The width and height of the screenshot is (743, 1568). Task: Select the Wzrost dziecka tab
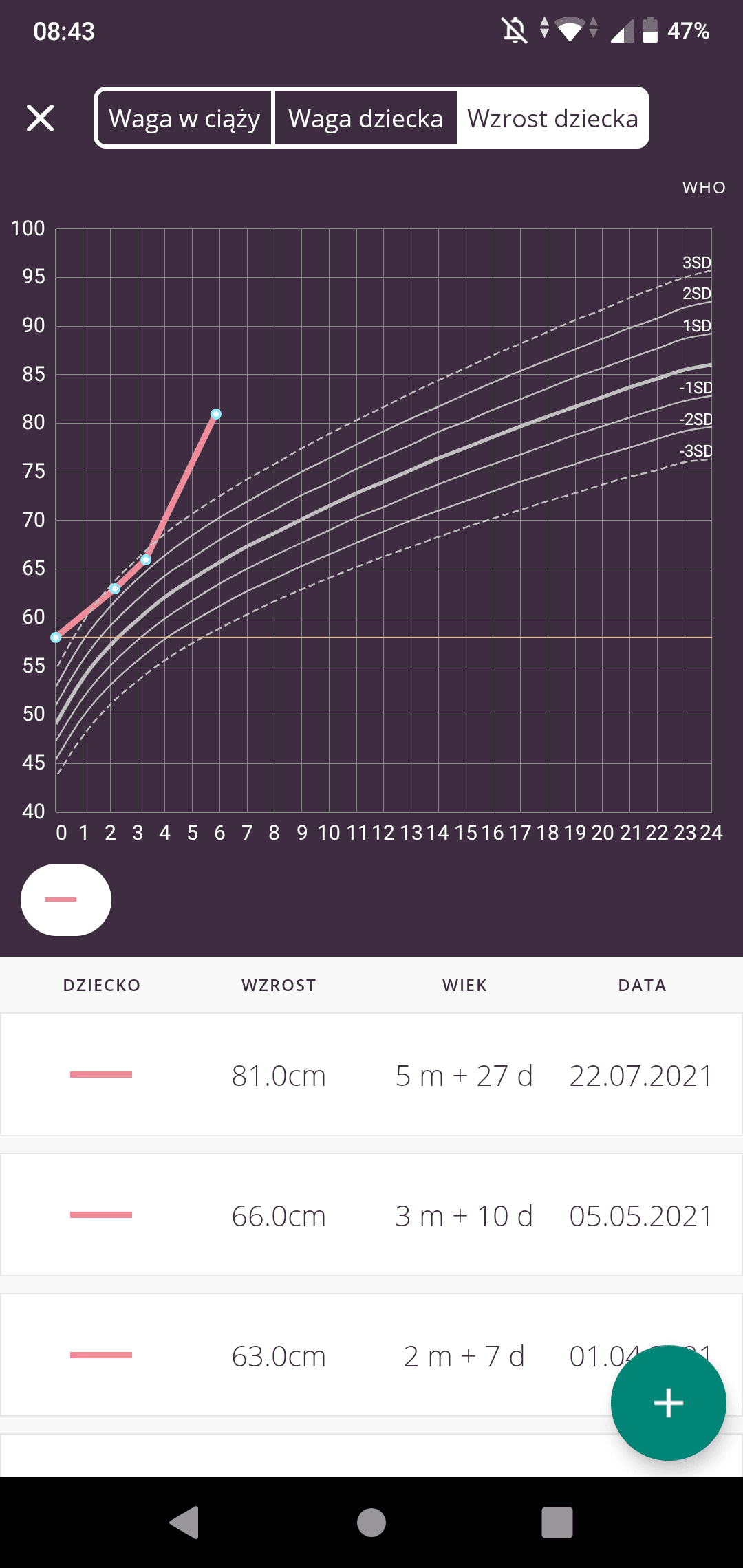[x=552, y=118]
